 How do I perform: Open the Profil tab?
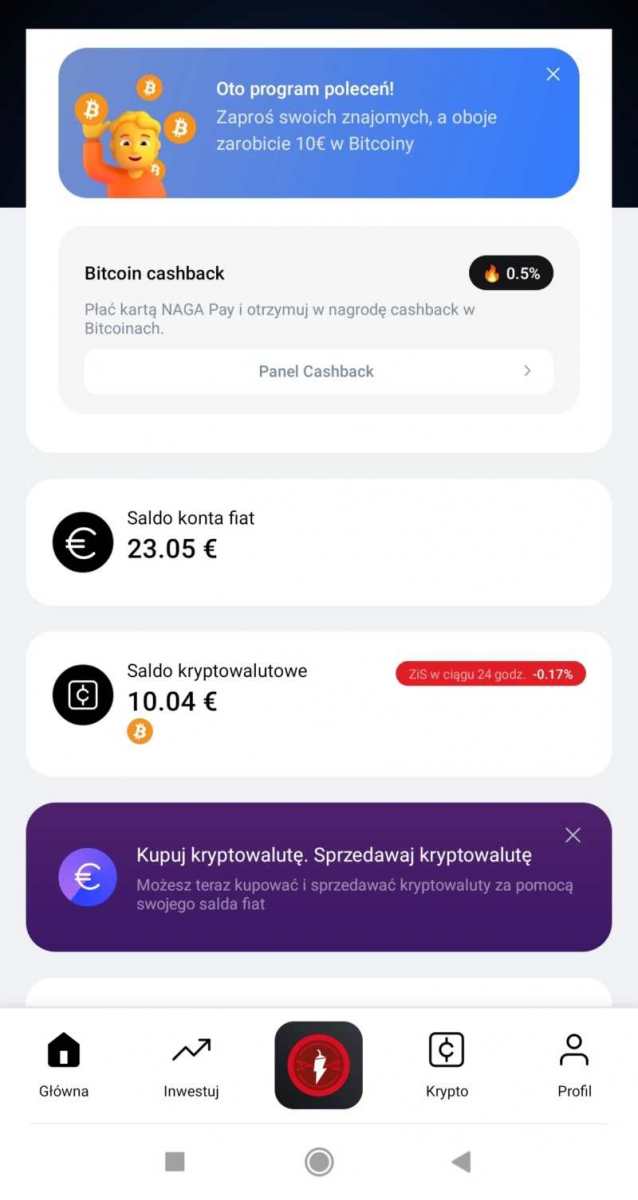point(574,1064)
